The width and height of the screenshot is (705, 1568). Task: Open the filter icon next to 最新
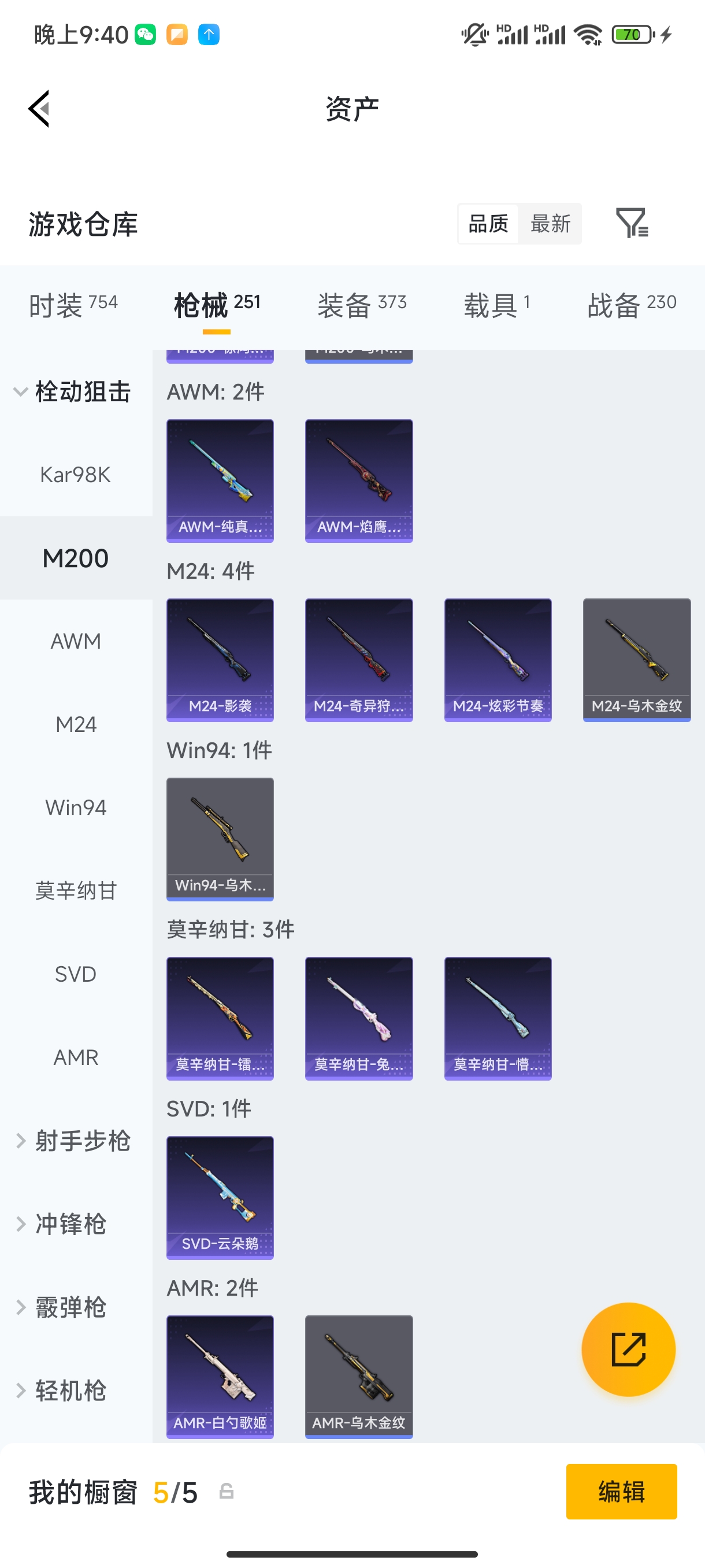(632, 223)
